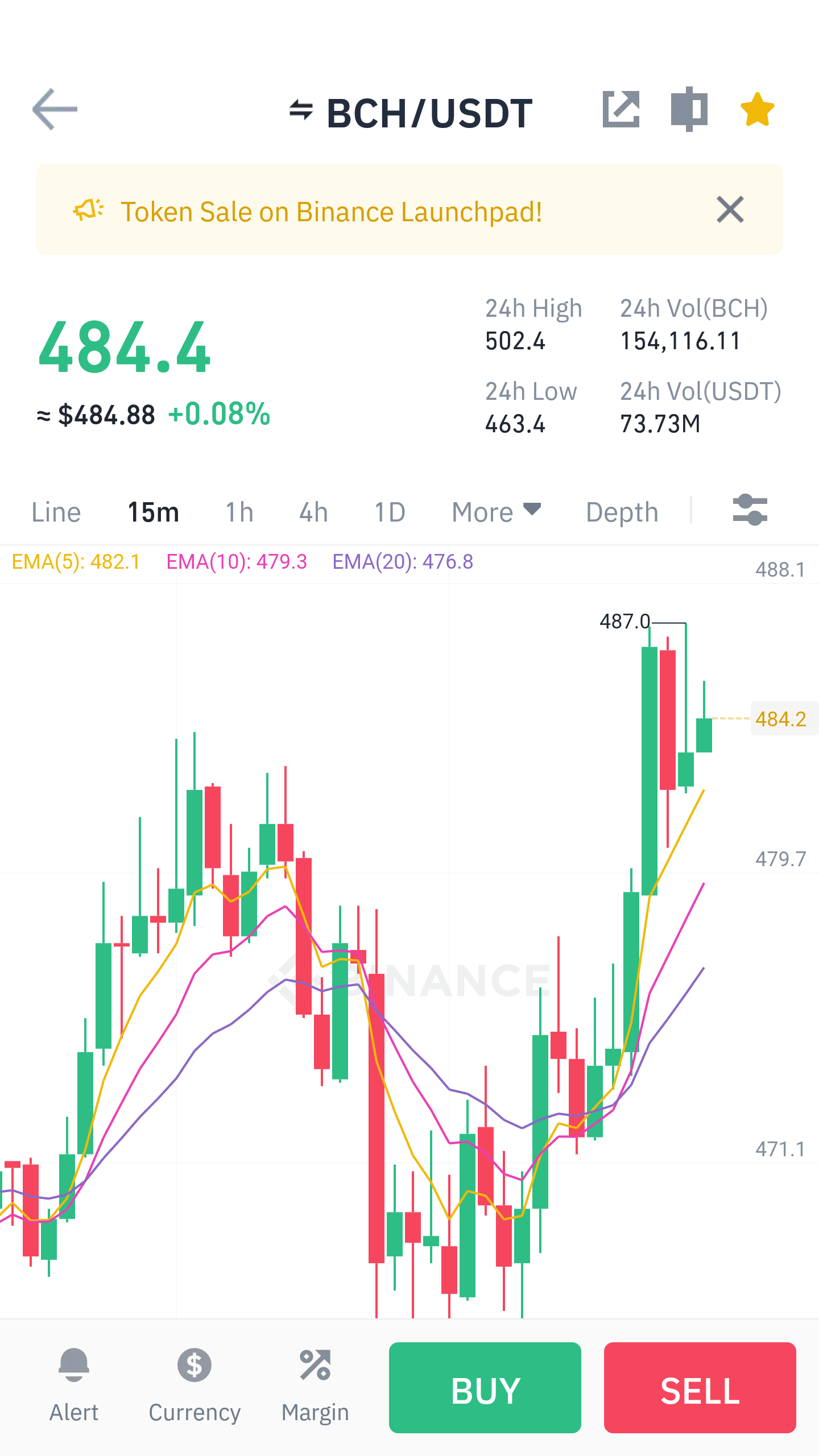Tap the green BUY button
The height and width of the screenshot is (1456, 819).
pos(485,1388)
